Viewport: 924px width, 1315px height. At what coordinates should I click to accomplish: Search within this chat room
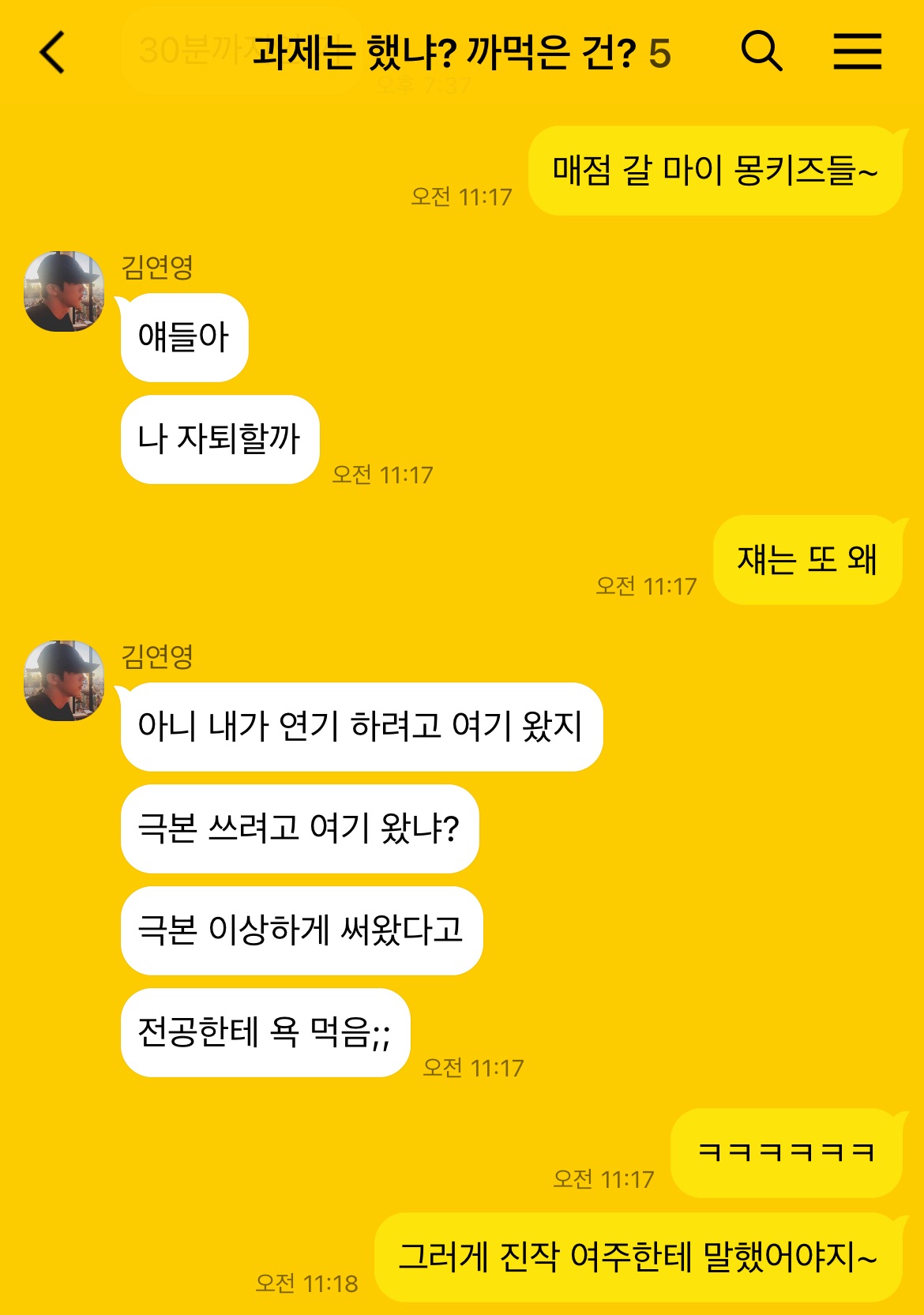click(x=761, y=52)
